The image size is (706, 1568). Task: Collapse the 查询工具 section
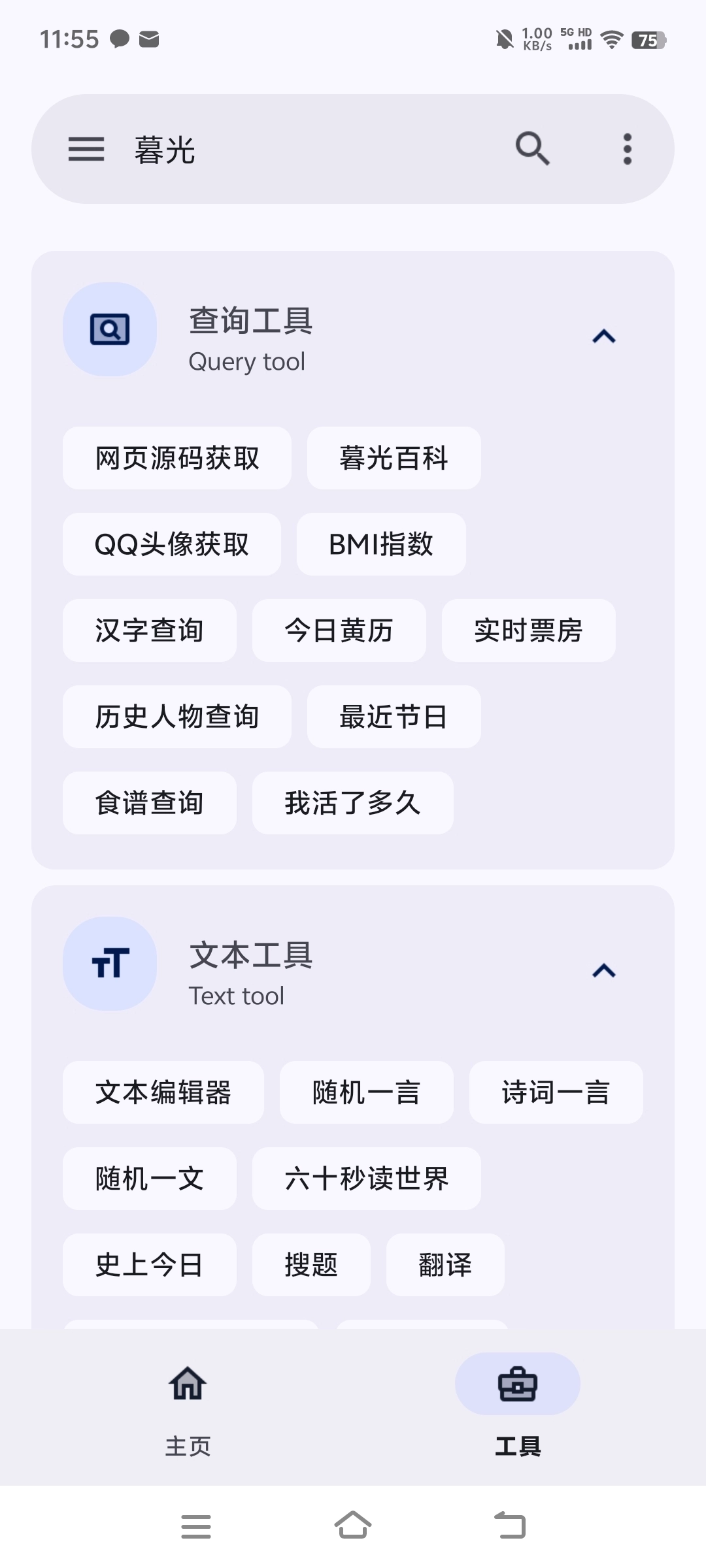[603, 336]
